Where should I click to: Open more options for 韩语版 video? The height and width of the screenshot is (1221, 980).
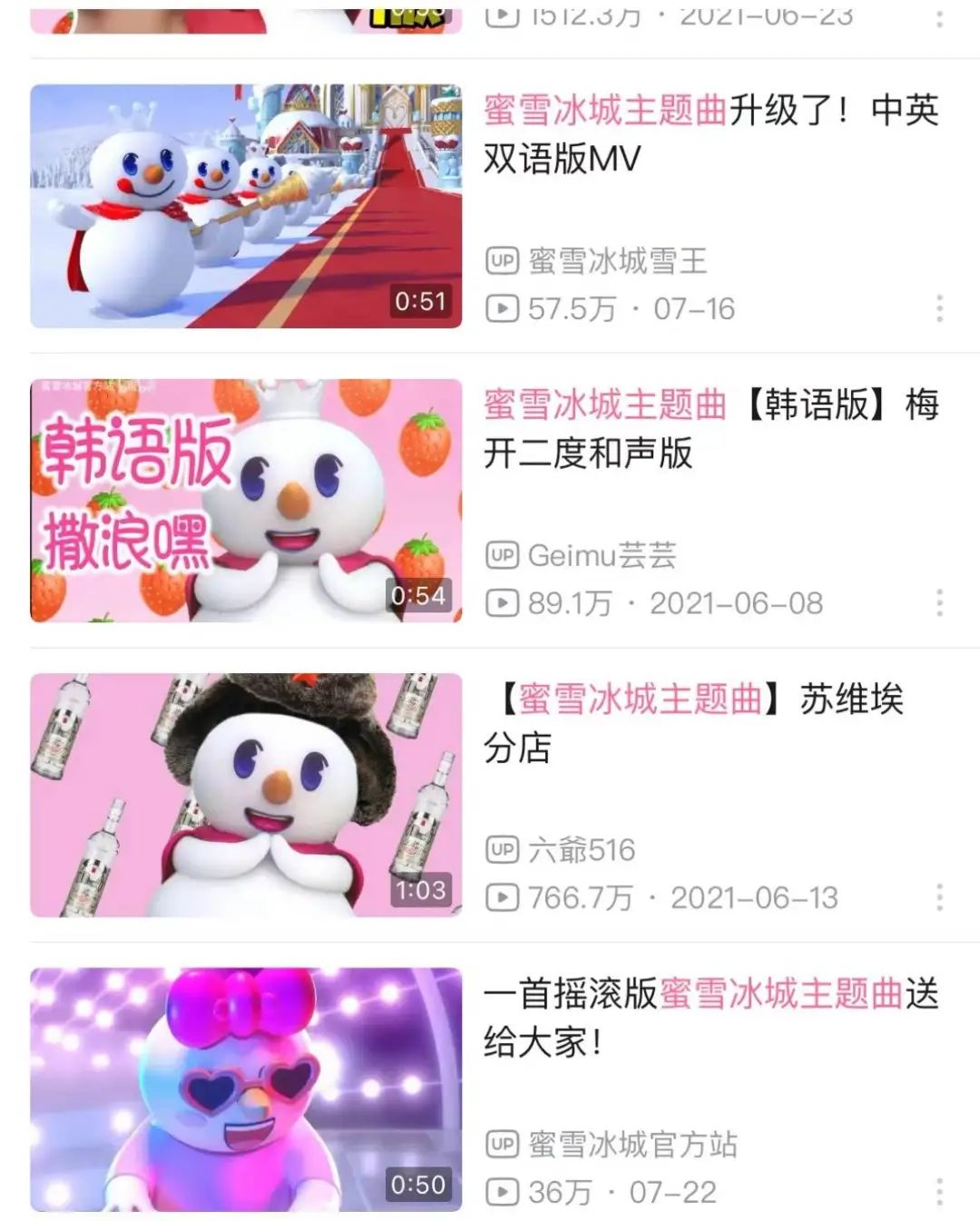(939, 603)
